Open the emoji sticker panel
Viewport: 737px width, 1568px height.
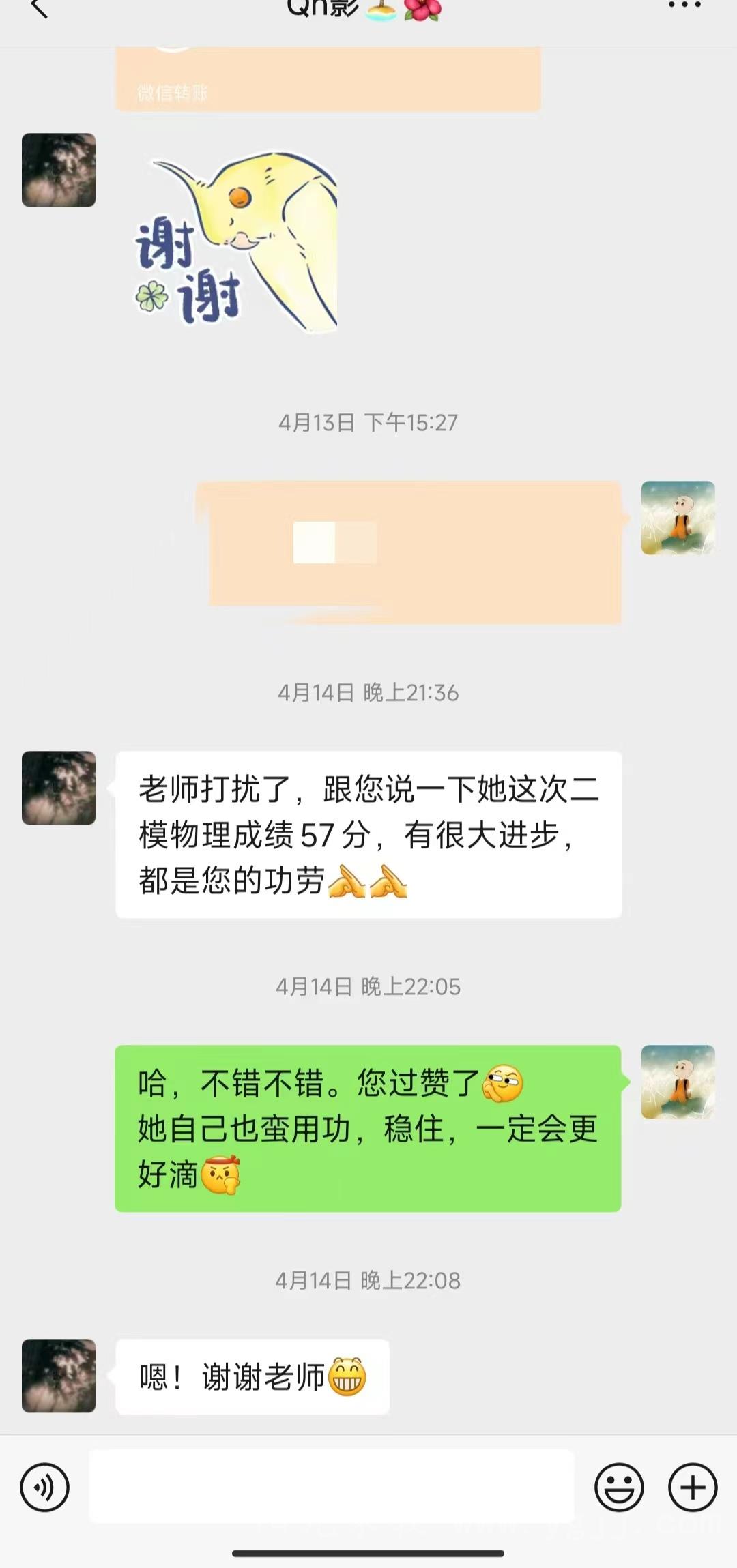619,1488
